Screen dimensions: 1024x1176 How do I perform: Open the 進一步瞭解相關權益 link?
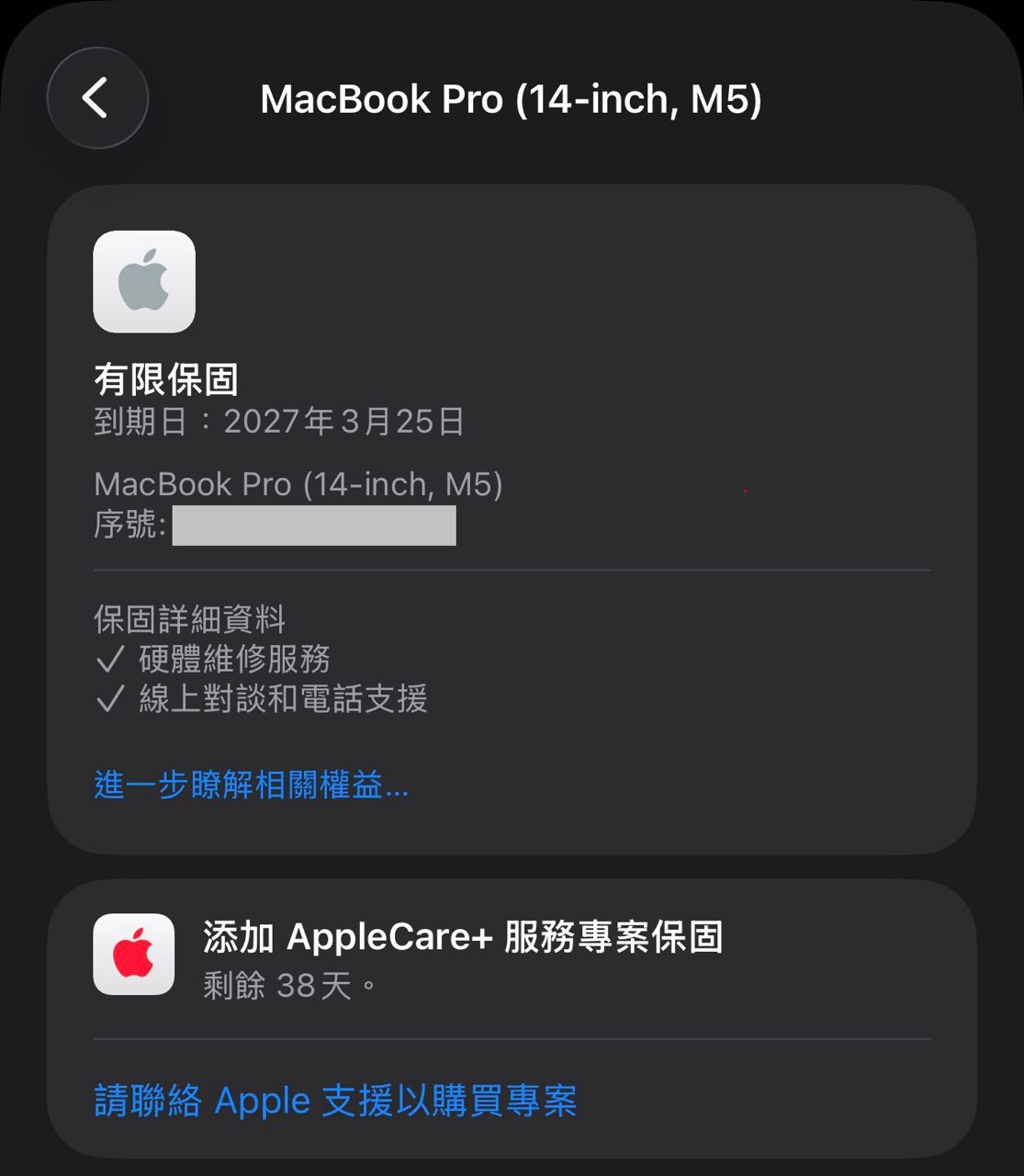click(x=251, y=785)
